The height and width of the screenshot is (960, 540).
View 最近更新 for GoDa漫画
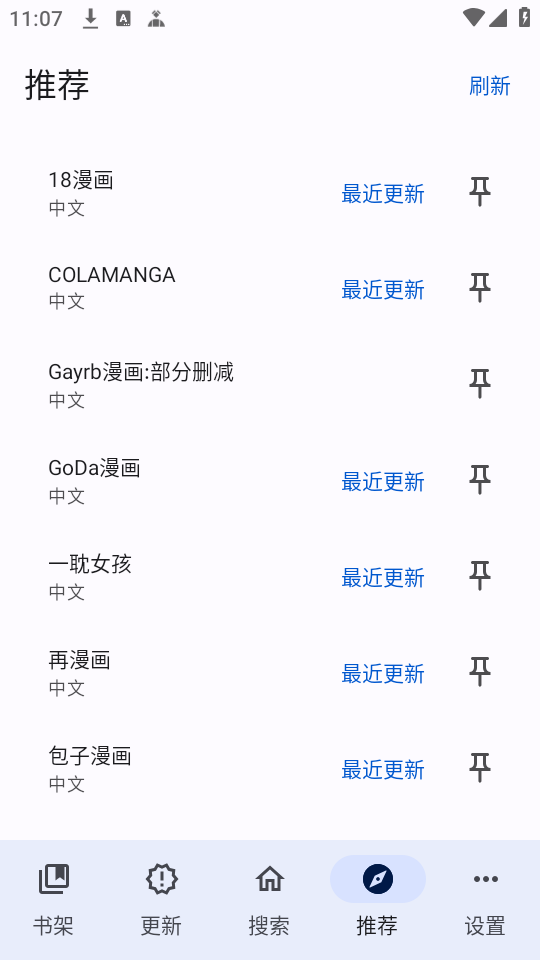[383, 482]
